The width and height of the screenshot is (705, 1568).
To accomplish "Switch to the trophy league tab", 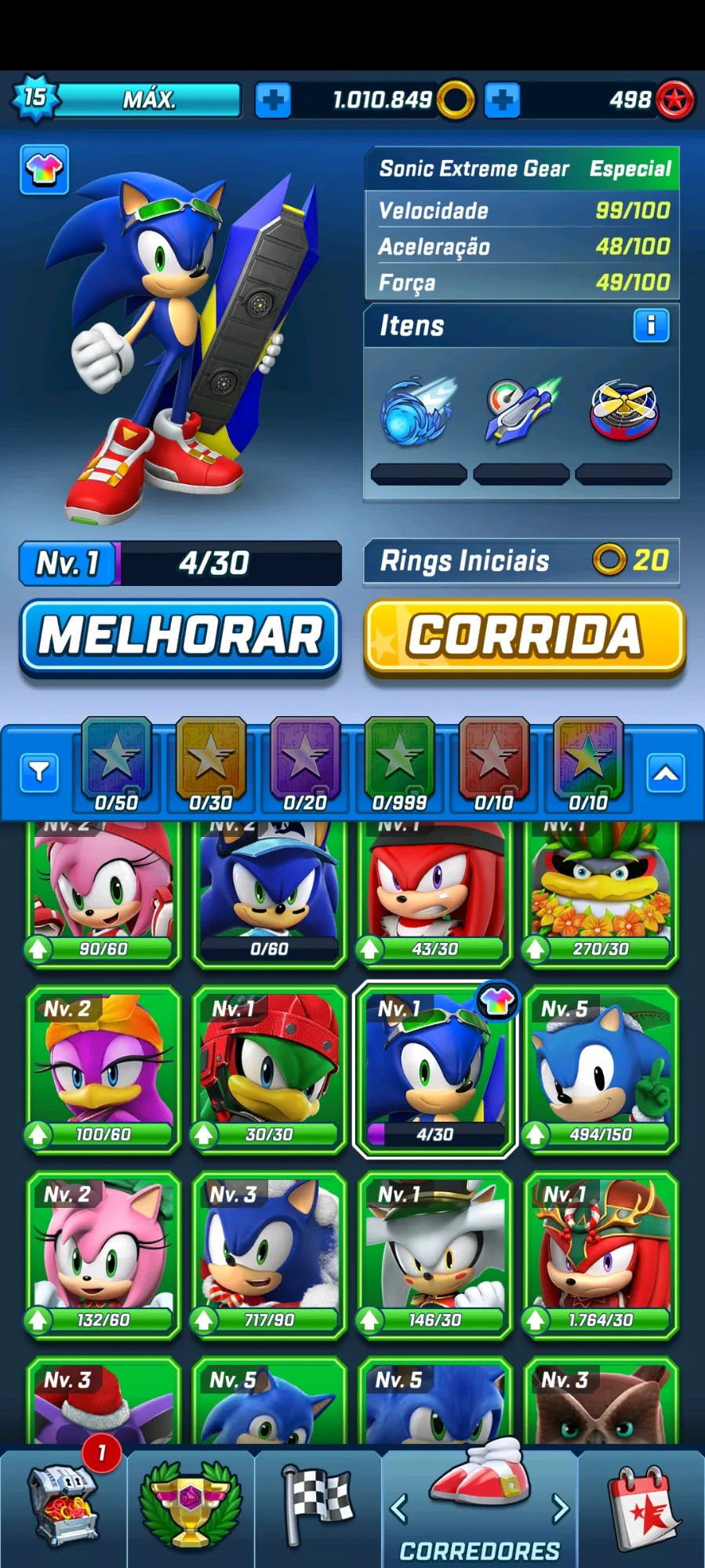I will pyautogui.click(x=191, y=1506).
